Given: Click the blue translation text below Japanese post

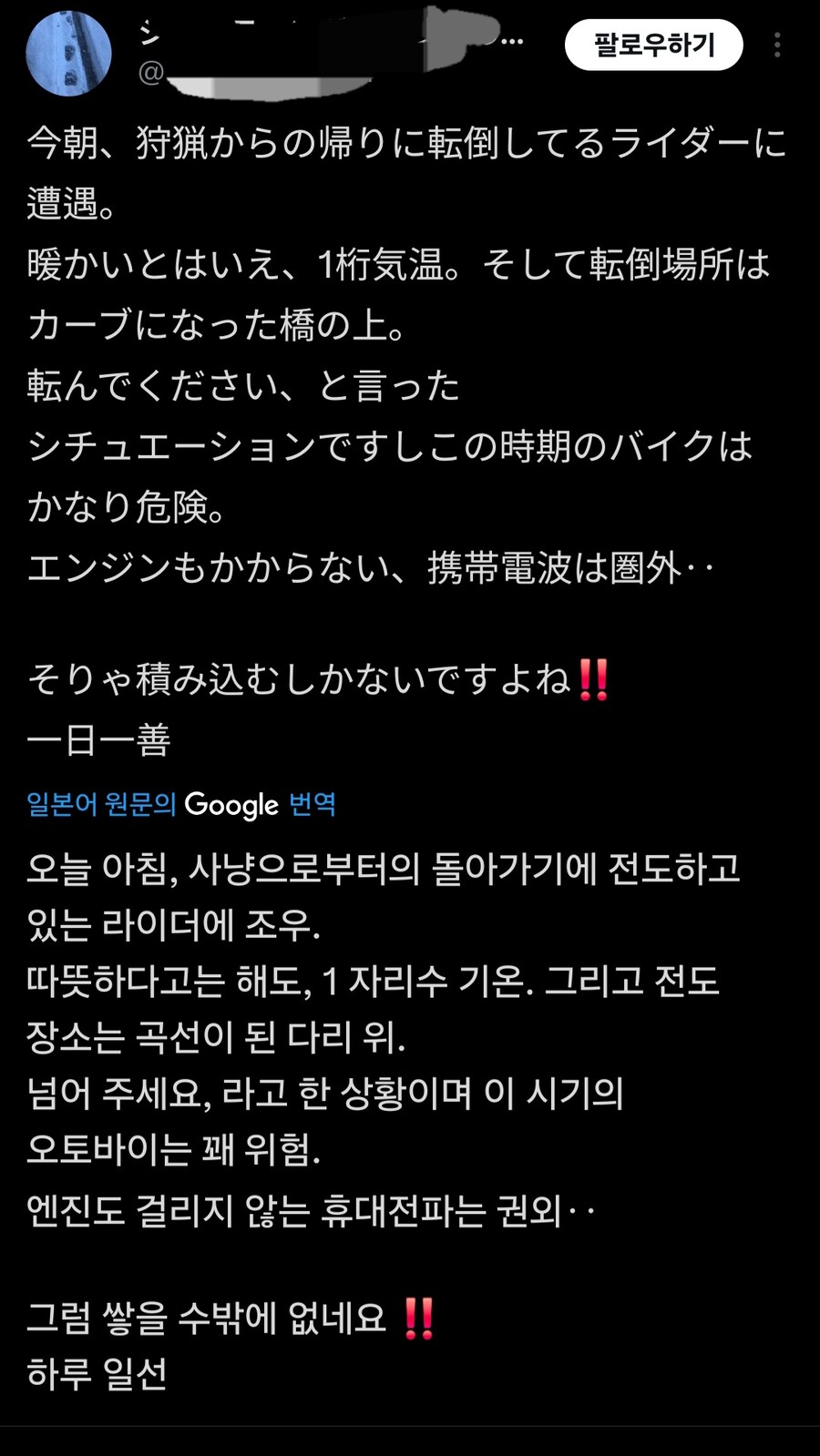Looking at the screenshot, I should click(180, 805).
